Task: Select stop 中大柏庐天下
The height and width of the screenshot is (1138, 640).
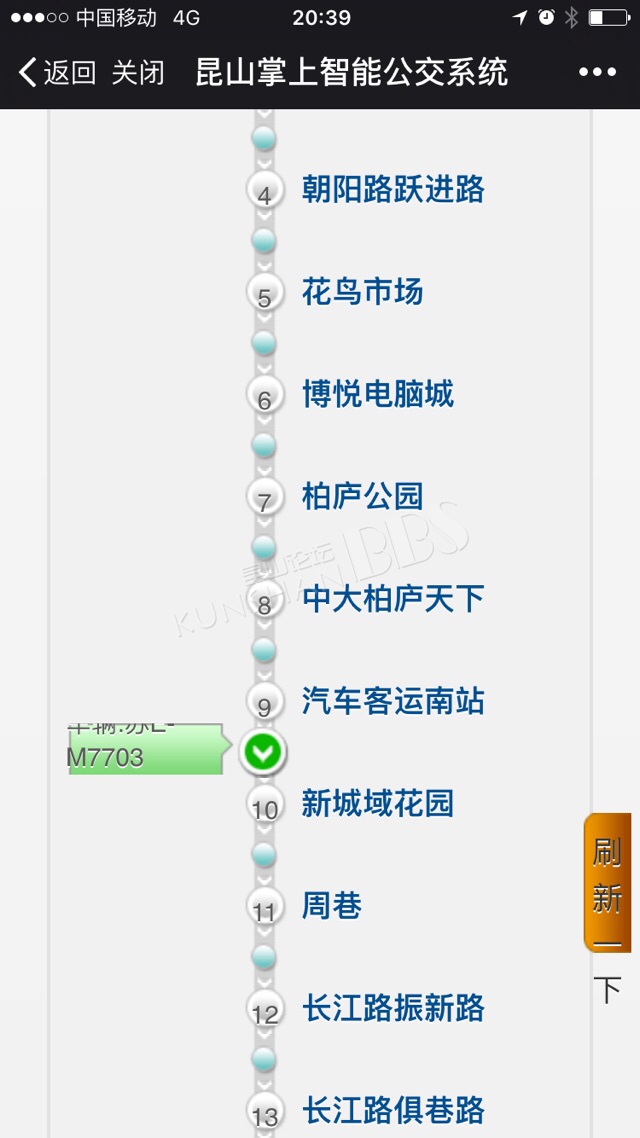Action: (x=393, y=599)
